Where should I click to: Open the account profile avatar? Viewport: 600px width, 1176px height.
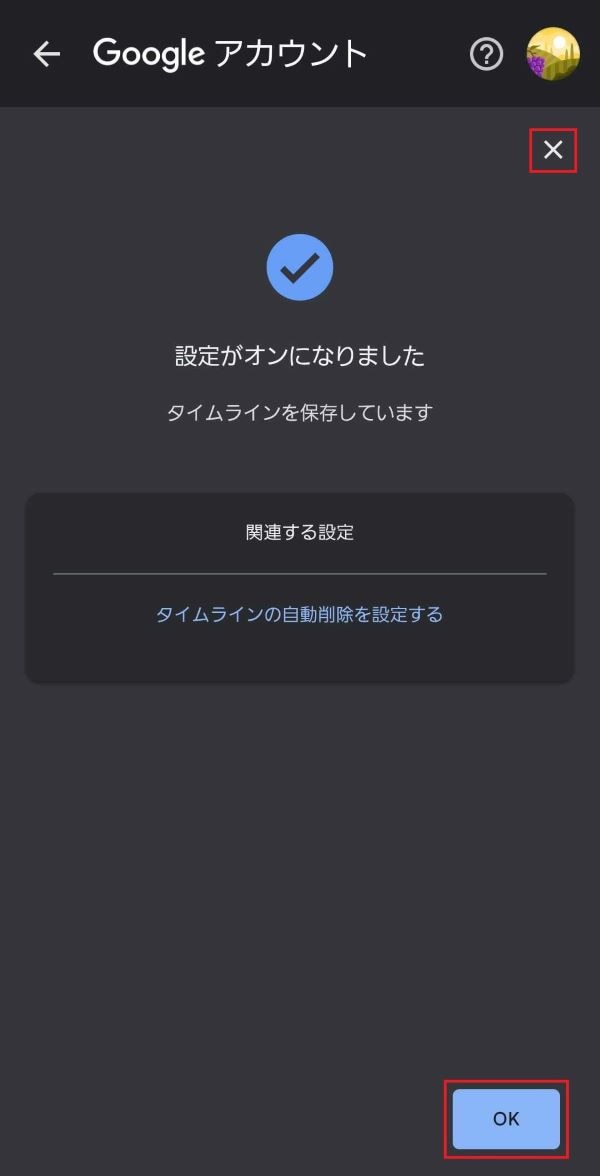pos(553,54)
